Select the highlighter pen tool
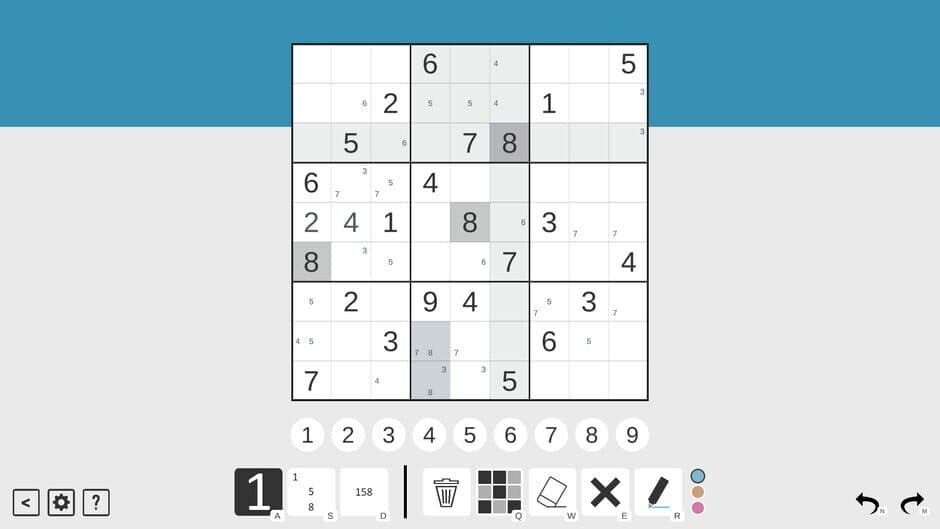The width and height of the screenshot is (940, 529). tap(658, 492)
